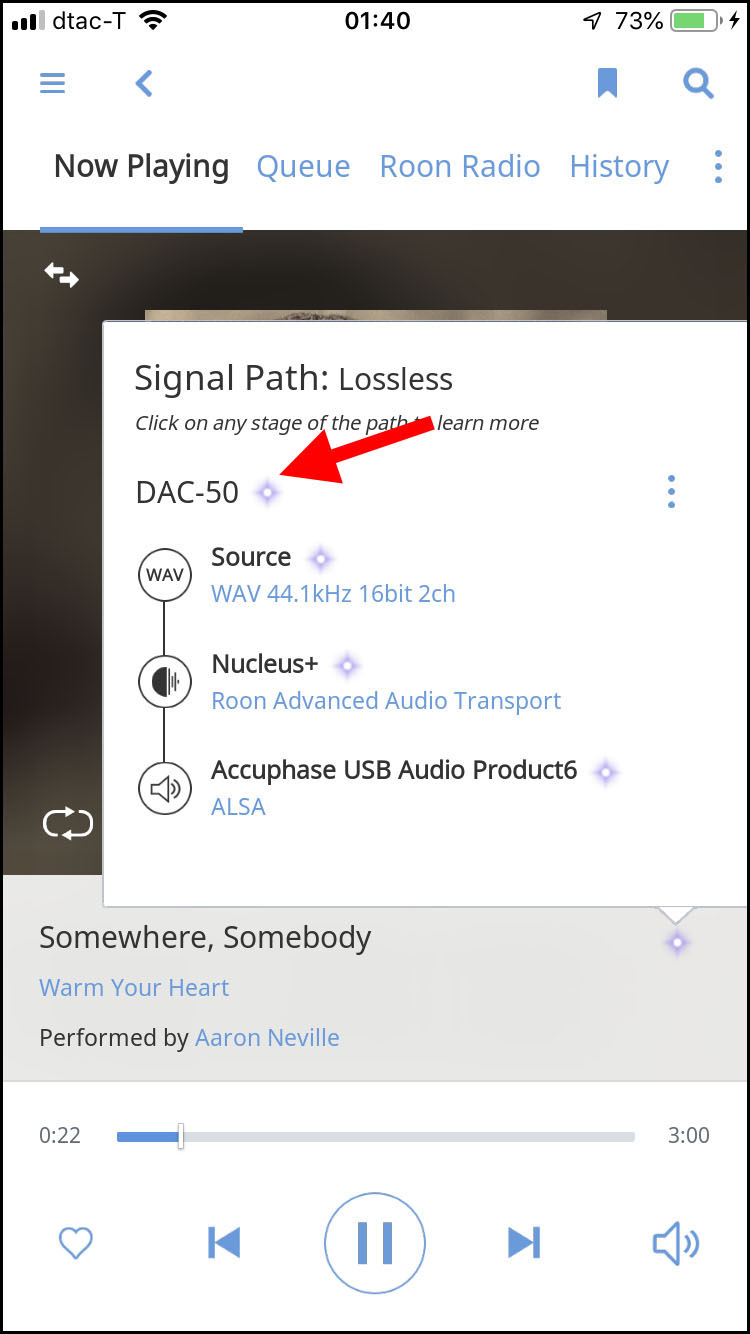Toggle the shuffle icon
750x1334 pixels.
click(61, 275)
